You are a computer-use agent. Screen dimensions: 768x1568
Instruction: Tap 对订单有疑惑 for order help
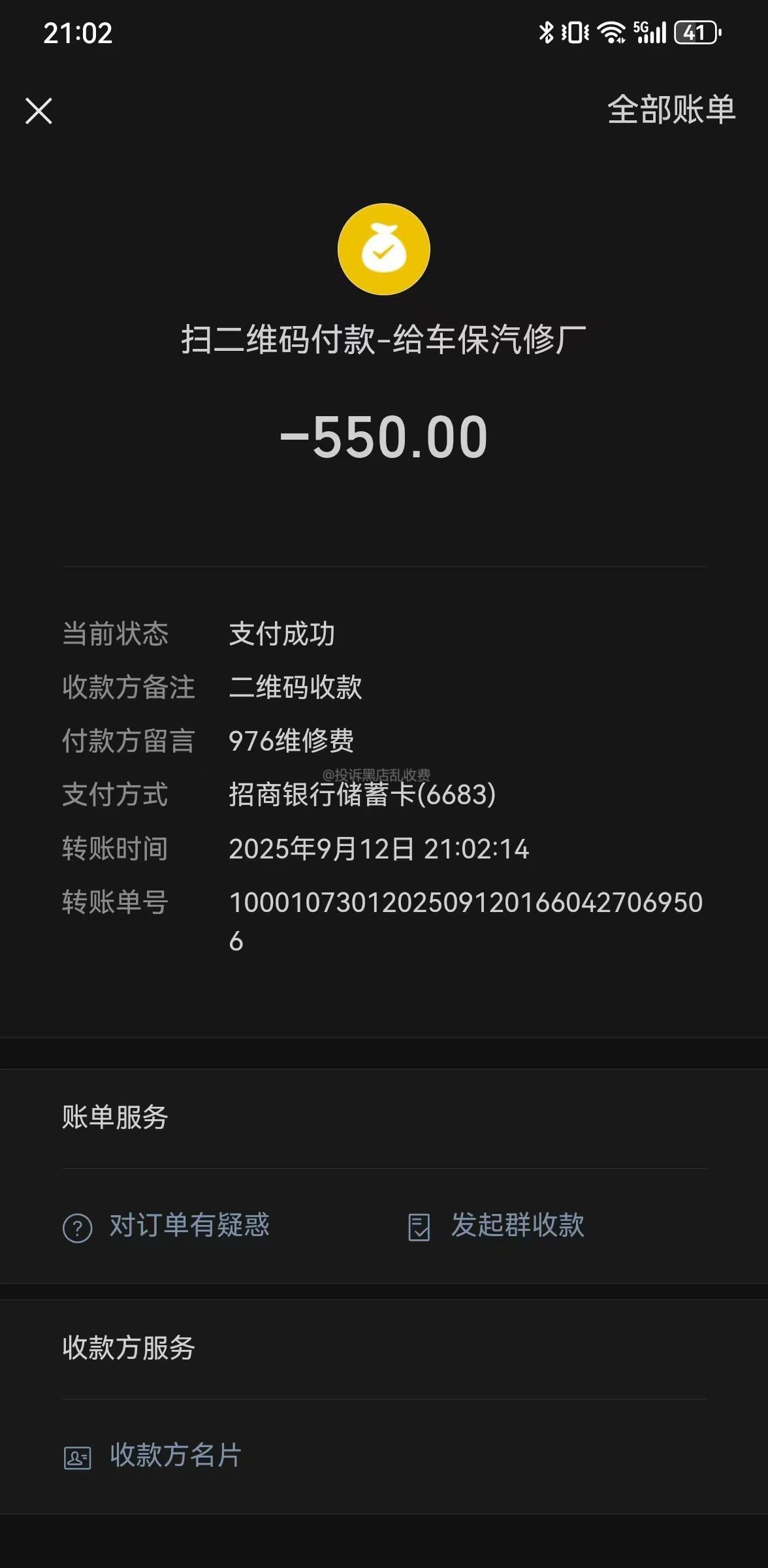click(x=166, y=1226)
